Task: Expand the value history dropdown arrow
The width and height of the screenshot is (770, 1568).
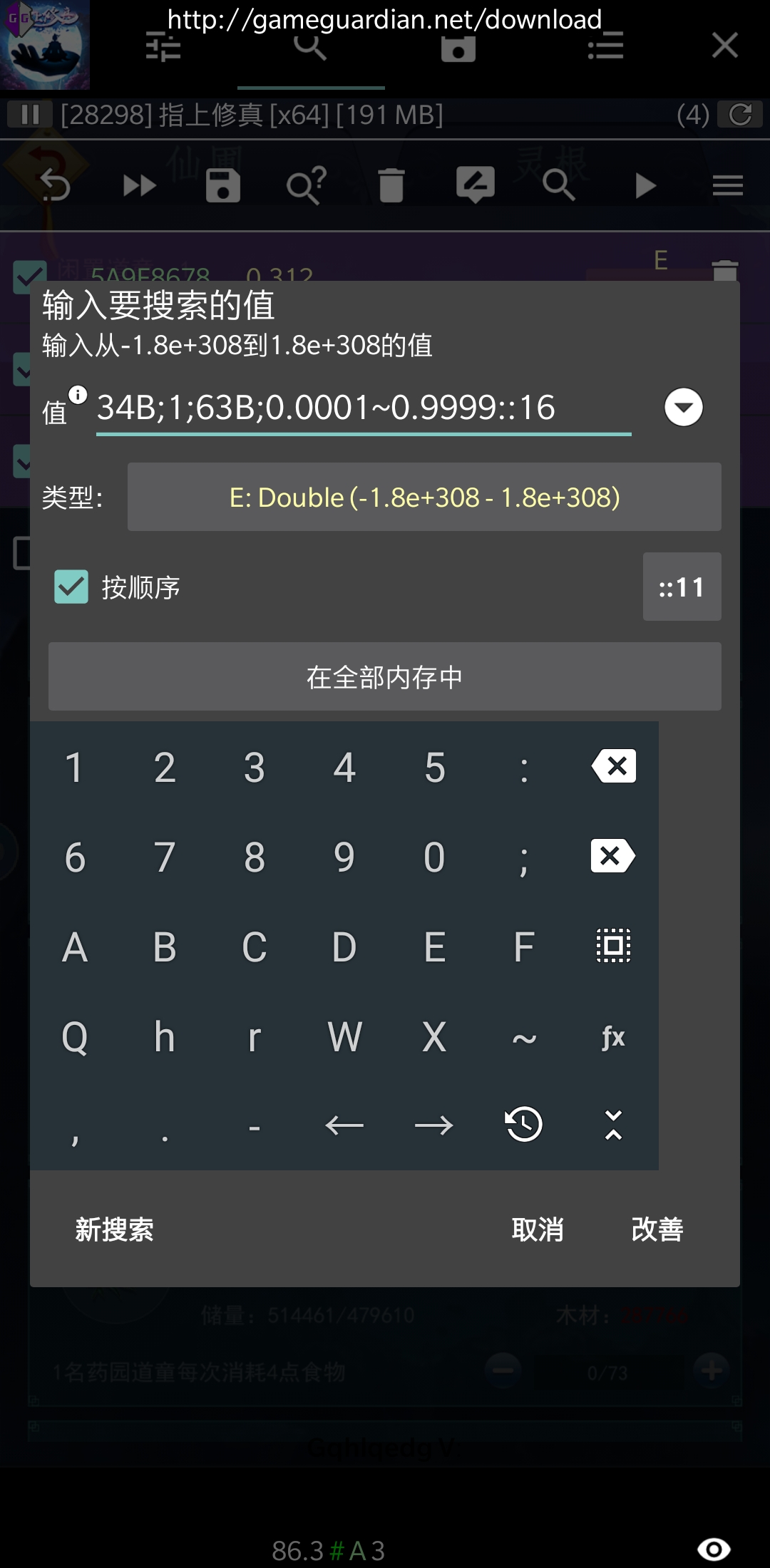Action: point(683,408)
